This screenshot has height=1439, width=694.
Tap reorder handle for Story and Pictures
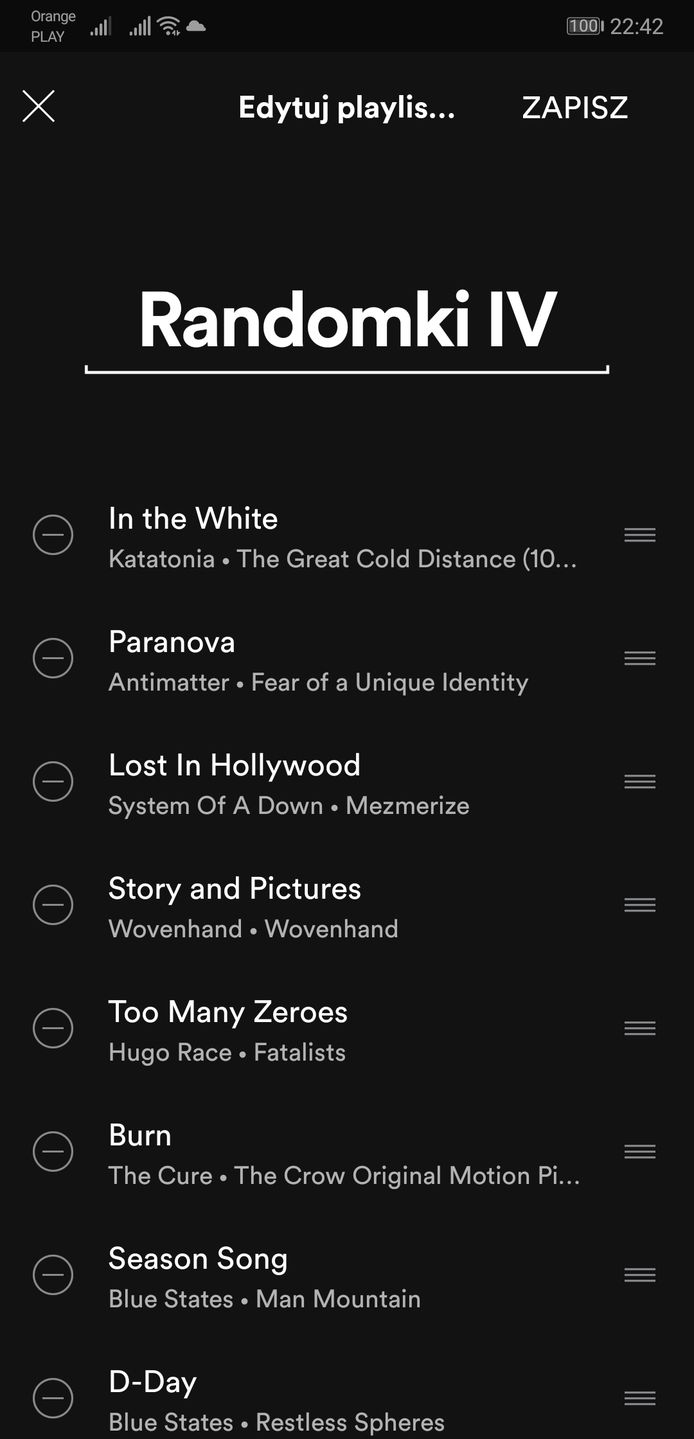coord(640,905)
